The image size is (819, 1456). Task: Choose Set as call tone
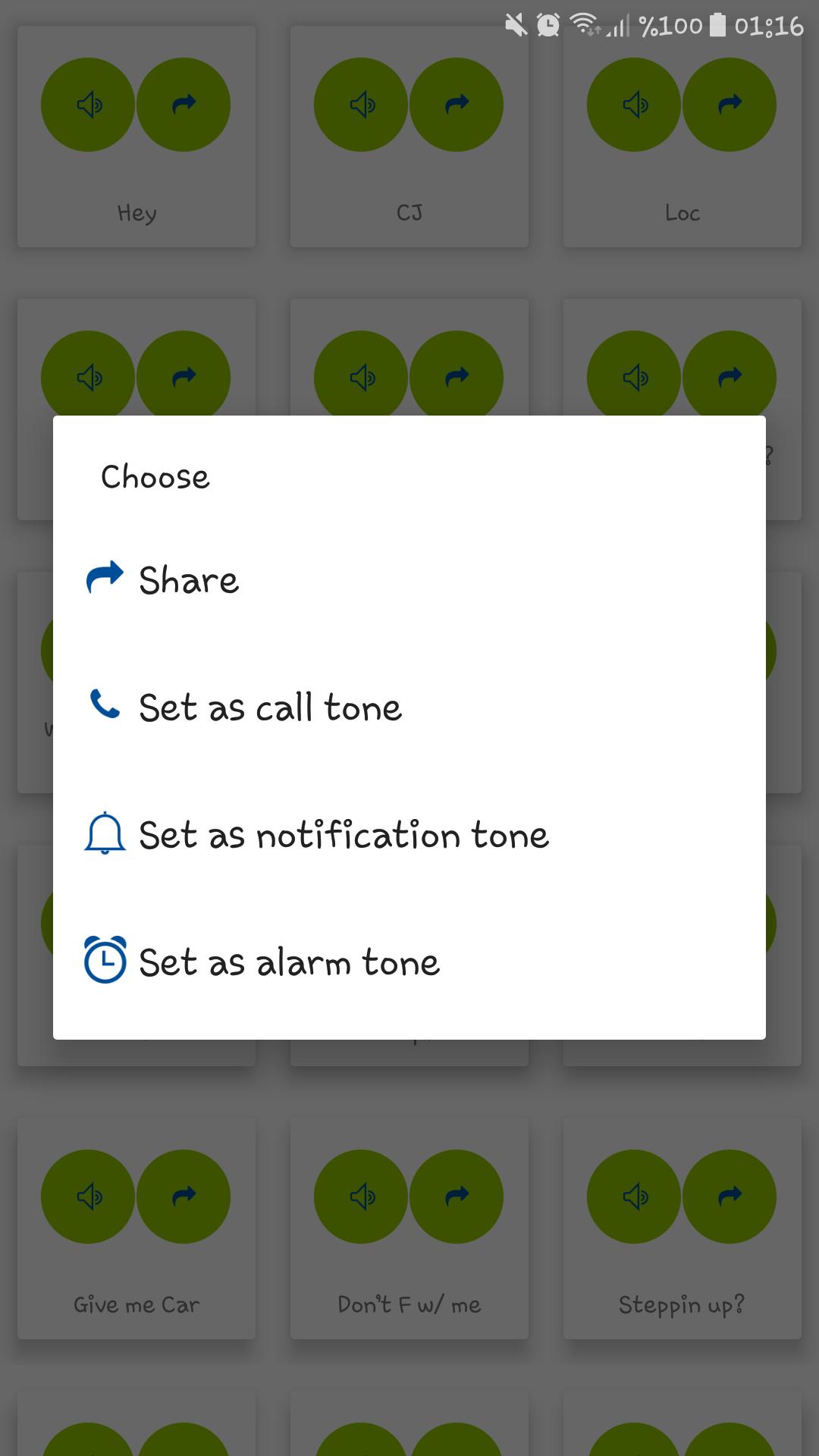tap(269, 708)
